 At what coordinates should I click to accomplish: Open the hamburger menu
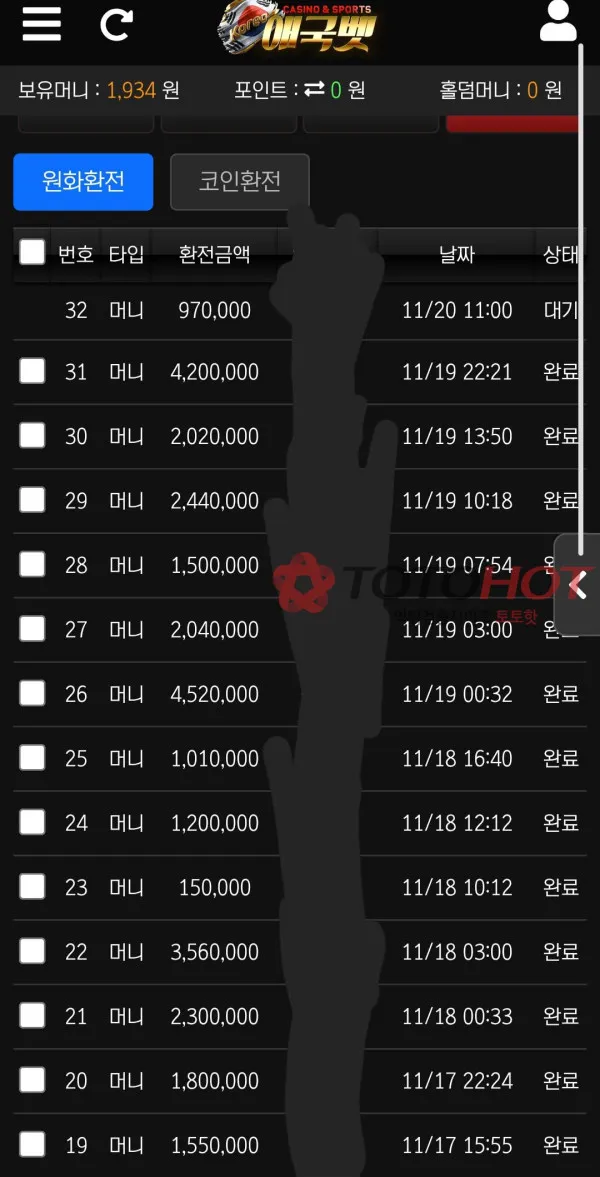point(41,25)
